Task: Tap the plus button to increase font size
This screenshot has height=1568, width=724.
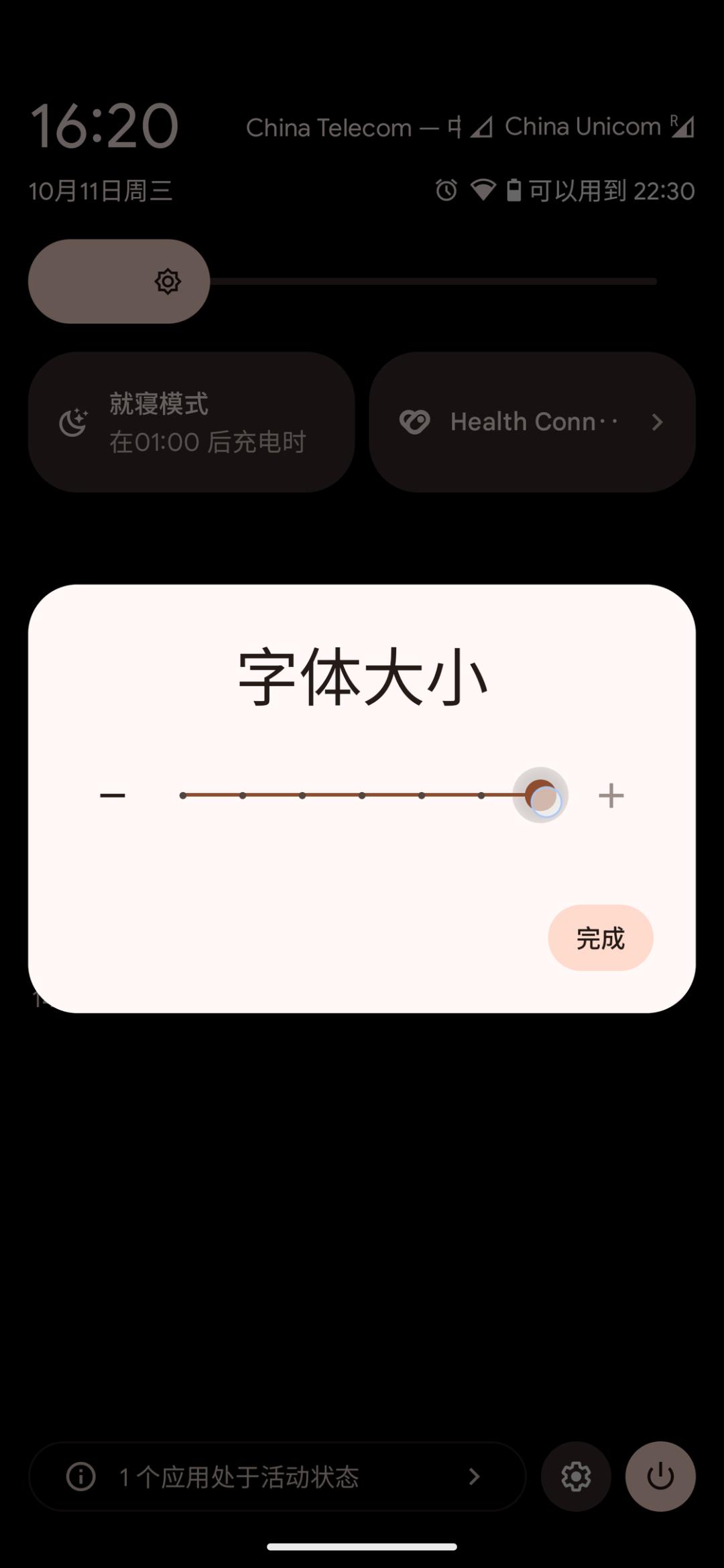Action: click(x=611, y=795)
